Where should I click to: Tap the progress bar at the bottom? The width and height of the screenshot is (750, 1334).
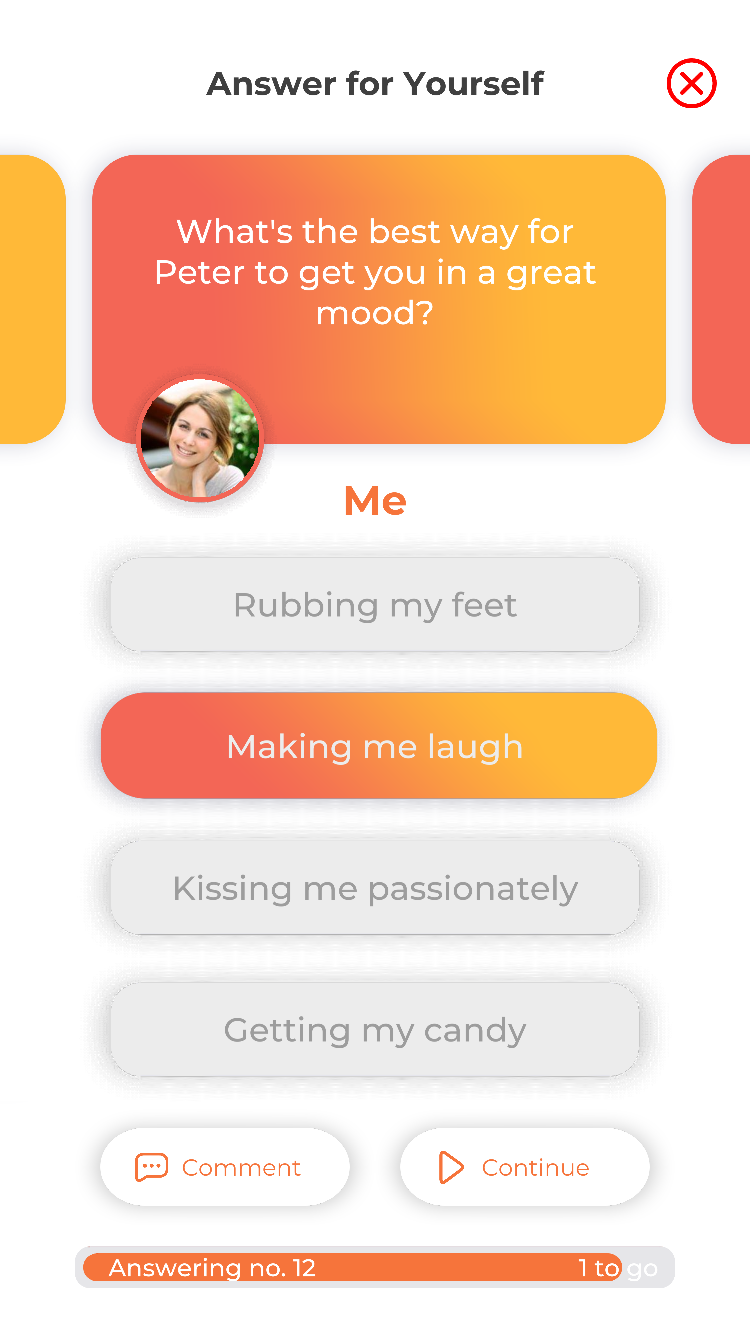point(375,1267)
